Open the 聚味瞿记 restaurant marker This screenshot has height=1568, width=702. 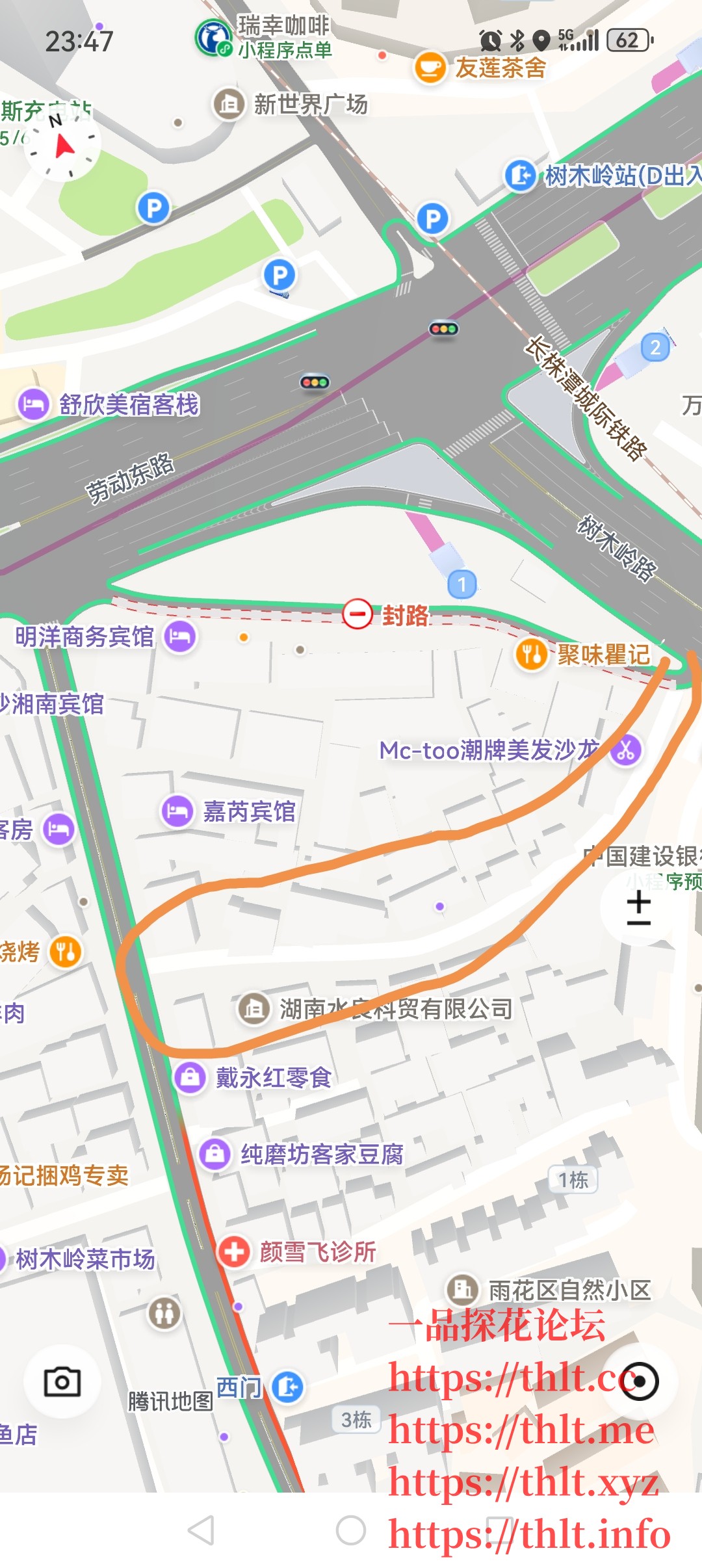coord(532,654)
